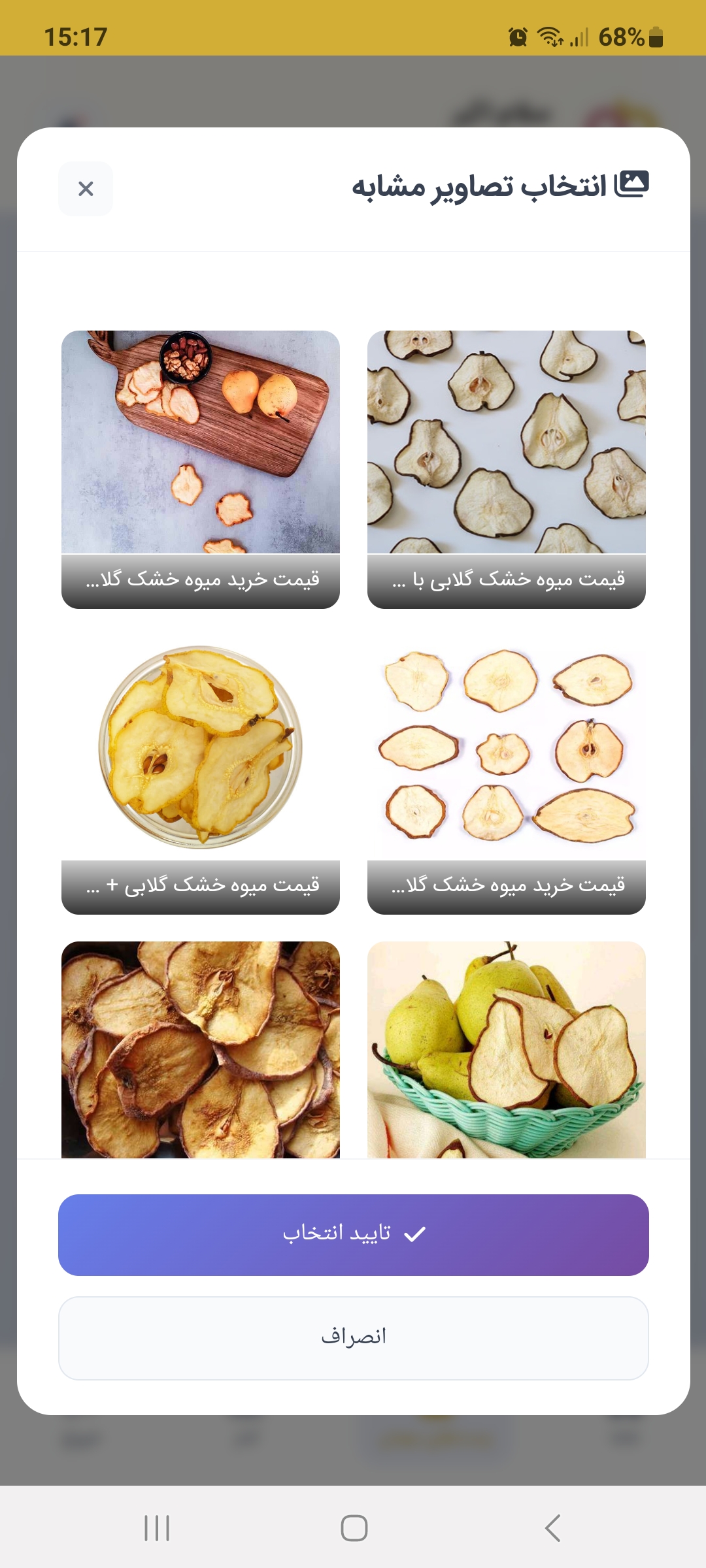Tap the تایید انتخاب confirm button
This screenshot has height=1568, width=706.
(353, 1234)
